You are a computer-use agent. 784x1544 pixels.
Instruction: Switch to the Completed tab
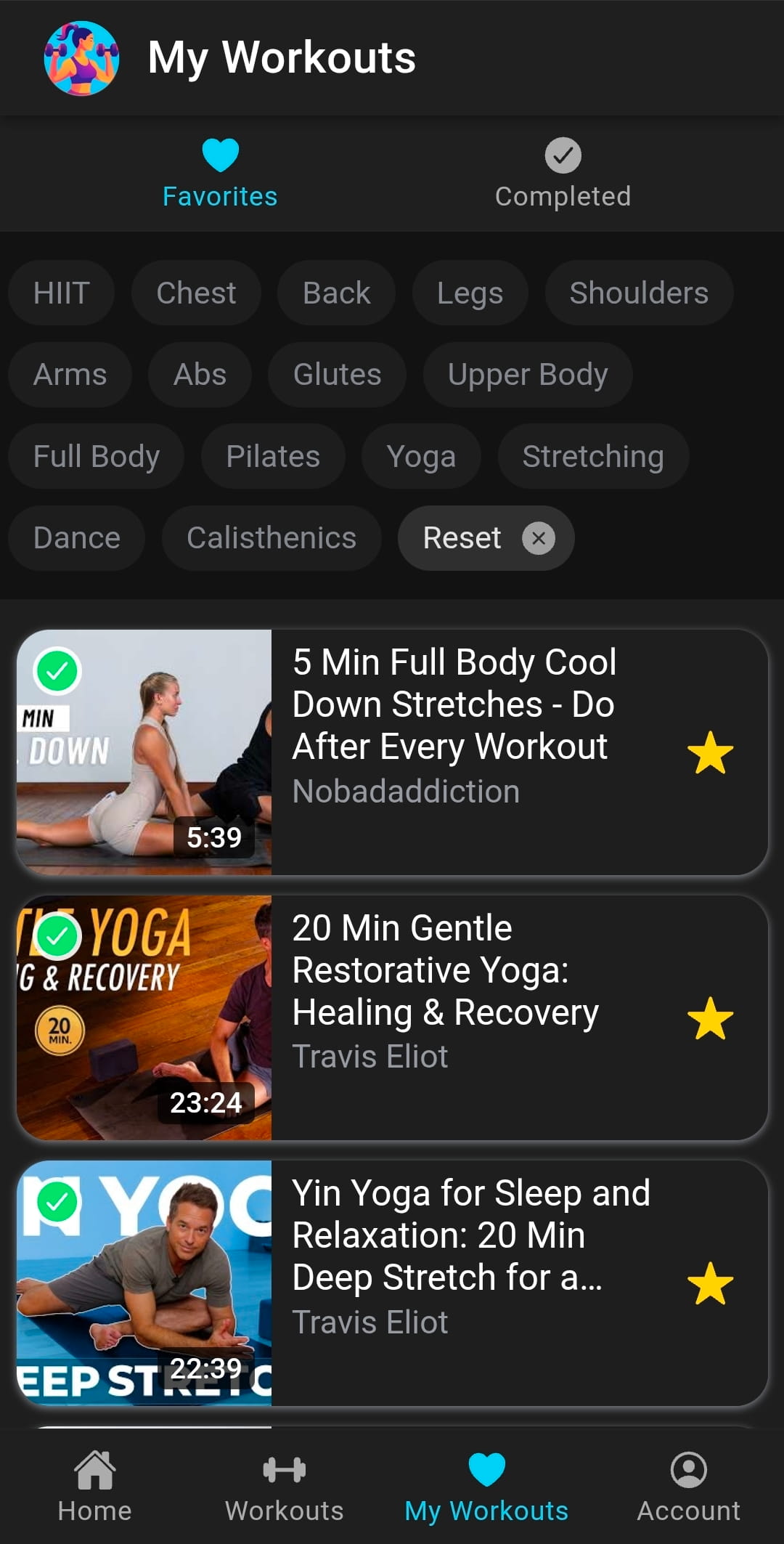pos(563,174)
